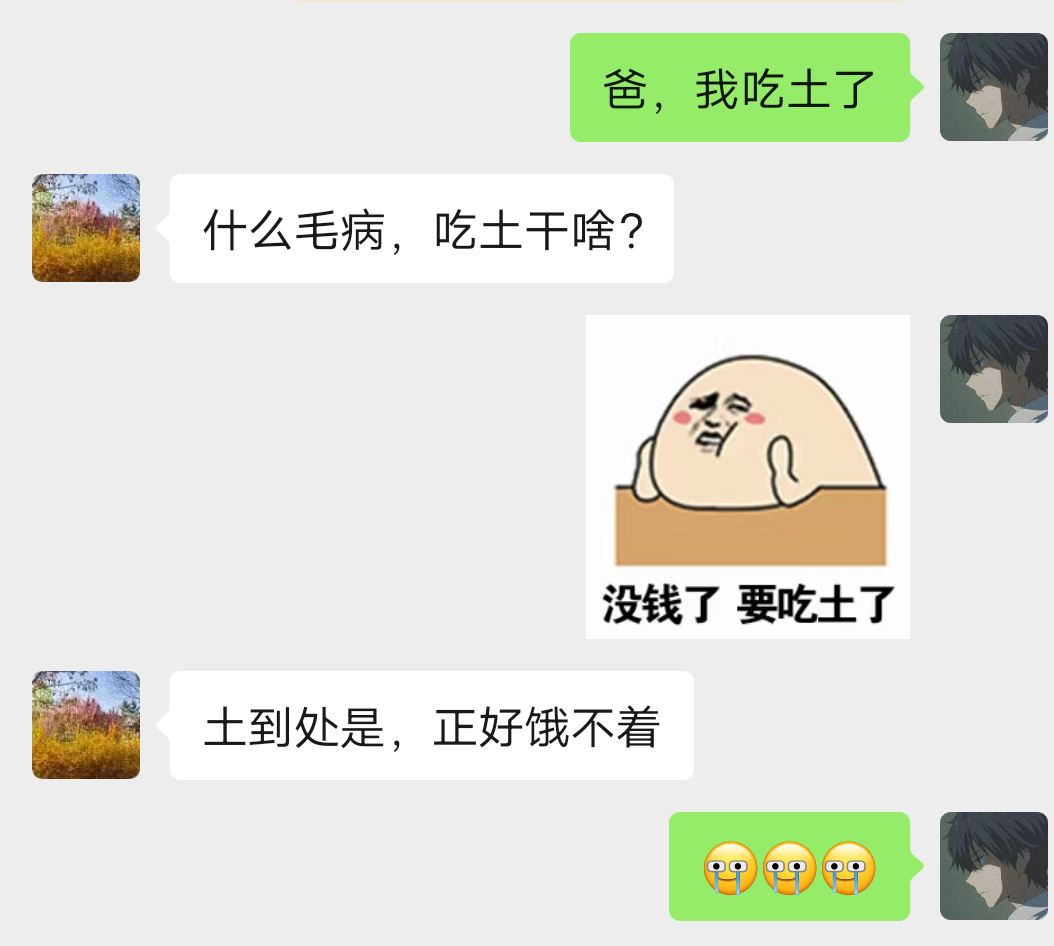Tap dad's avatar next to 土到处是，正好饿不着
Image resolution: width=1054 pixels, height=946 pixels.
[x=86, y=725]
